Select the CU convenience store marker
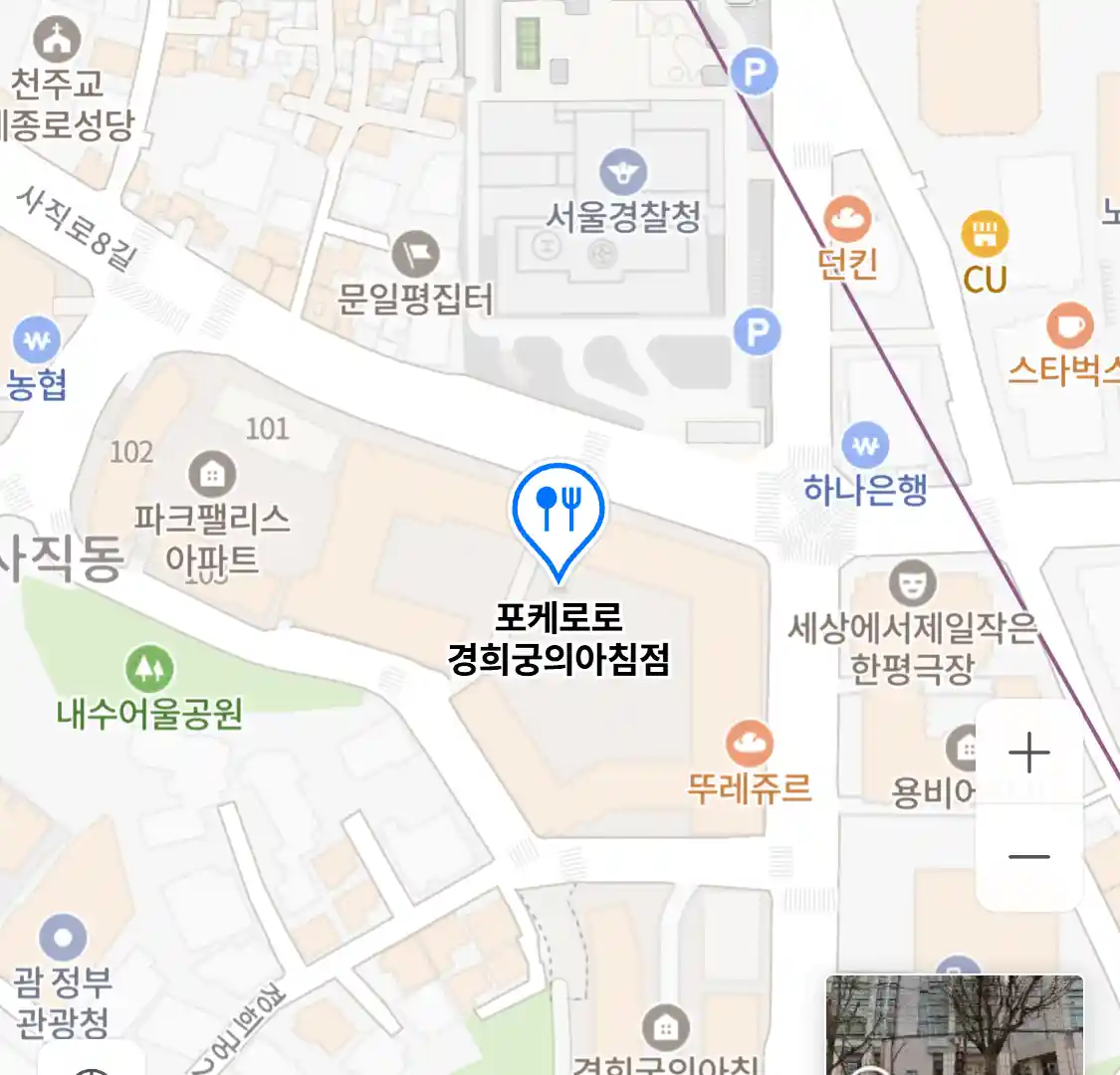 click(984, 235)
